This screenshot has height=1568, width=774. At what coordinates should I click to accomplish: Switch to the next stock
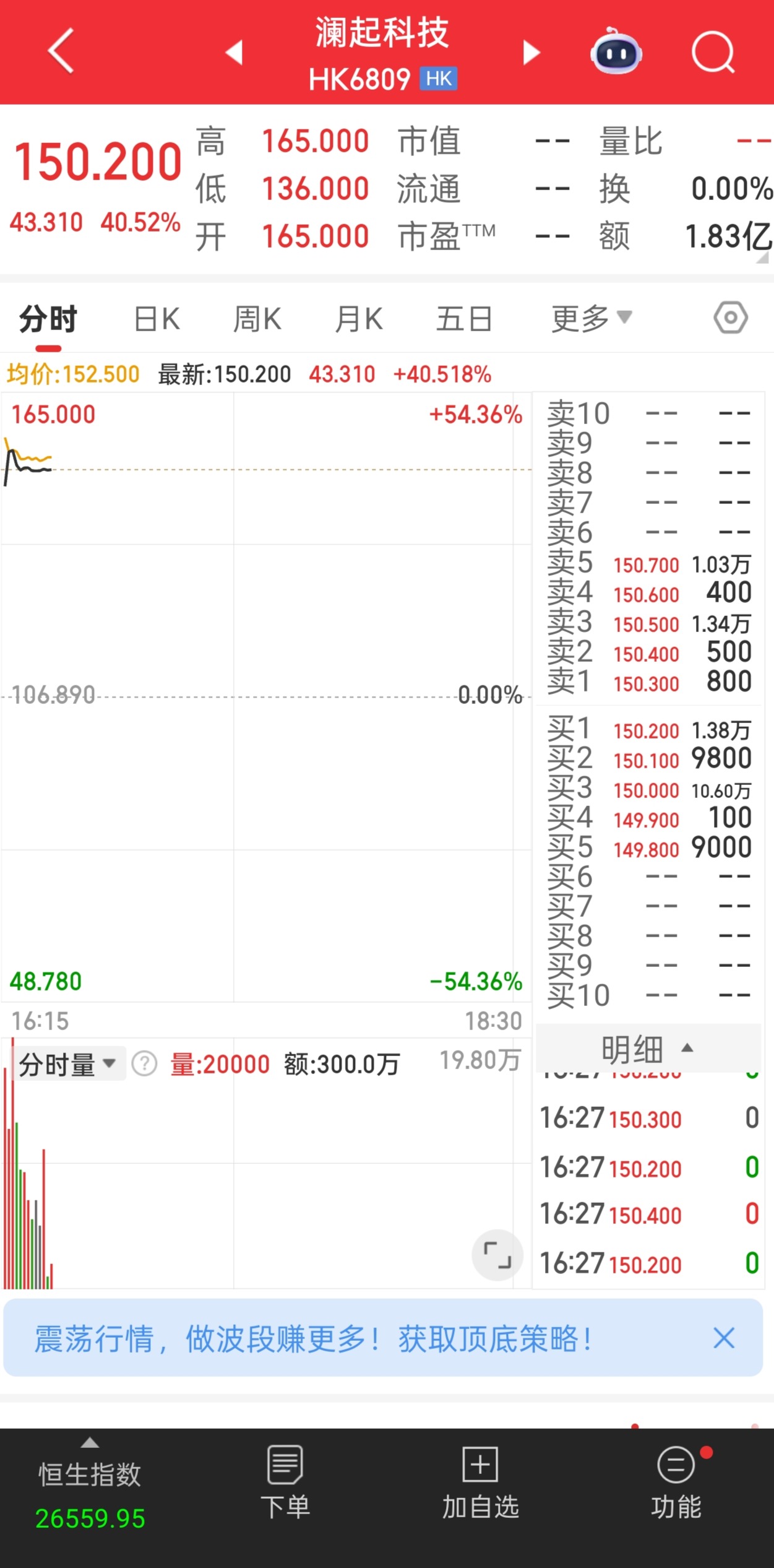pyautogui.click(x=531, y=53)
